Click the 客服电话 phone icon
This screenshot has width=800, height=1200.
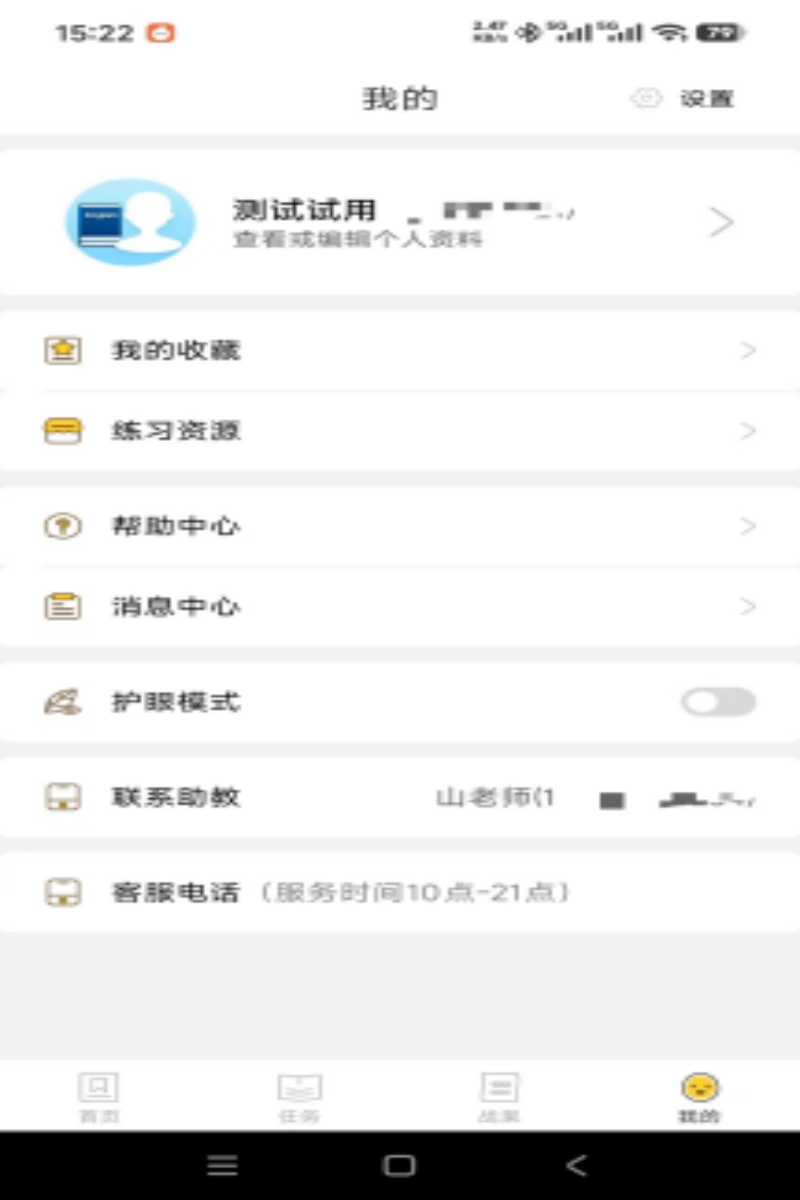[62, 891]
